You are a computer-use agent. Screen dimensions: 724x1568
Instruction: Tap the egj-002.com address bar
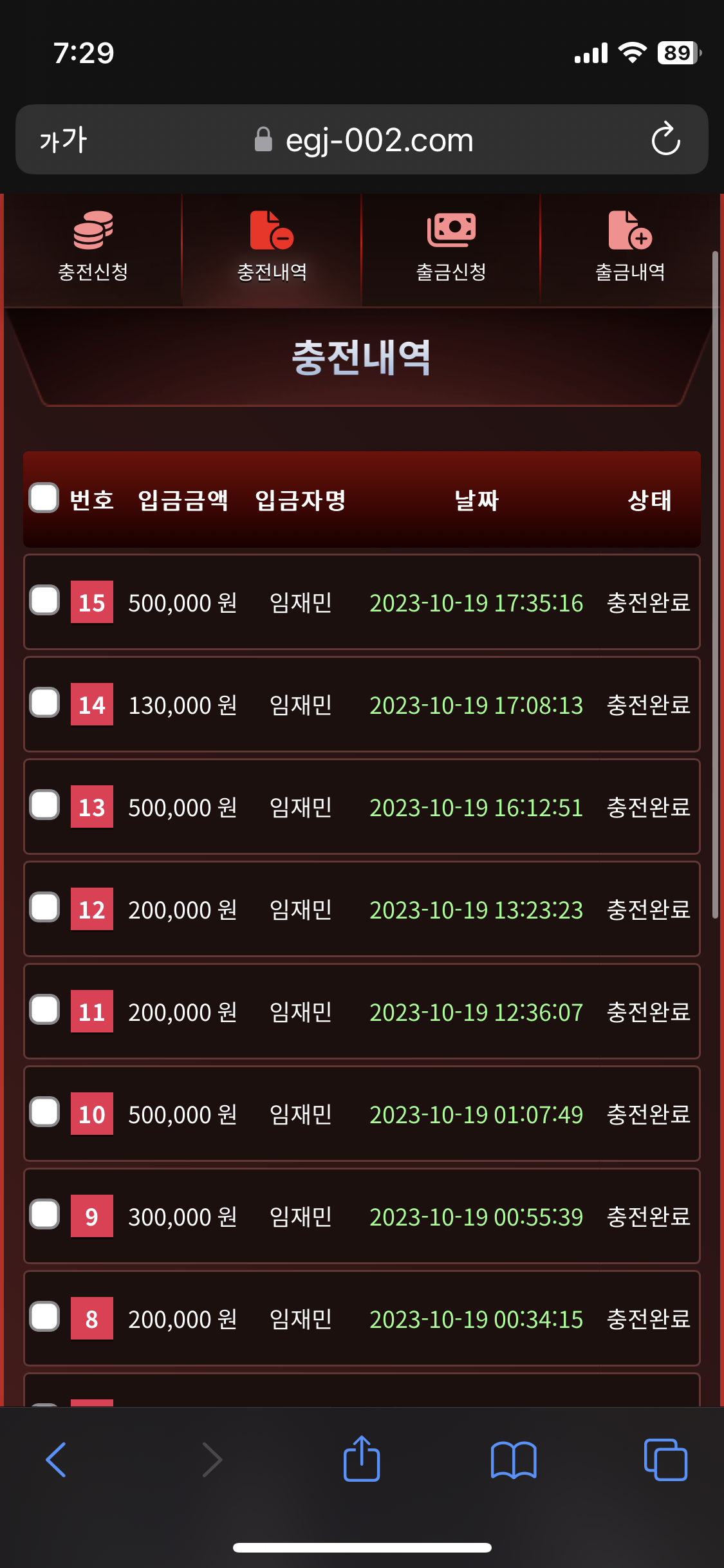click(x=378, y=140)
